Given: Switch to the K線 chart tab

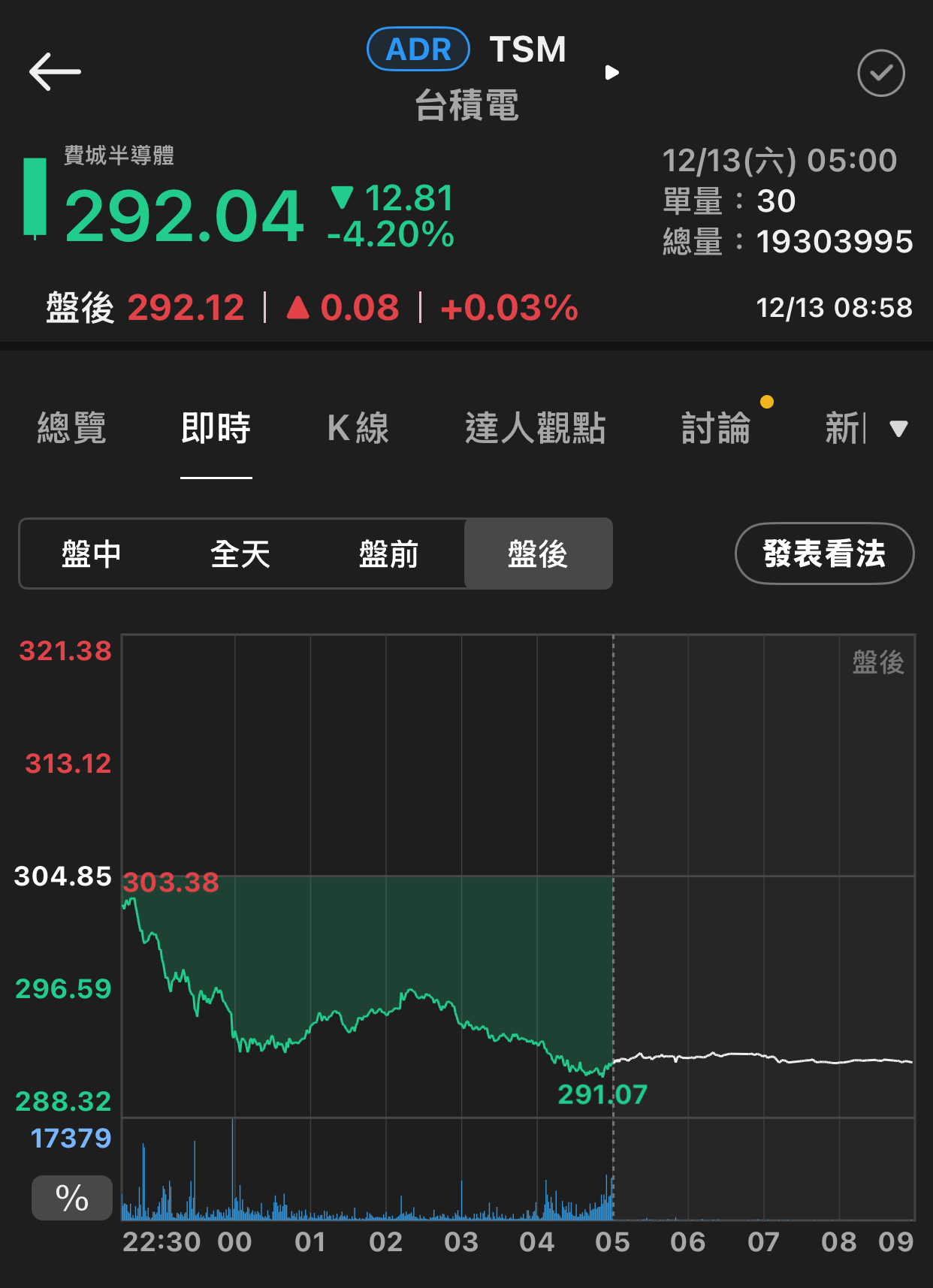Looking at the screenshot, I should coord(358,428).
